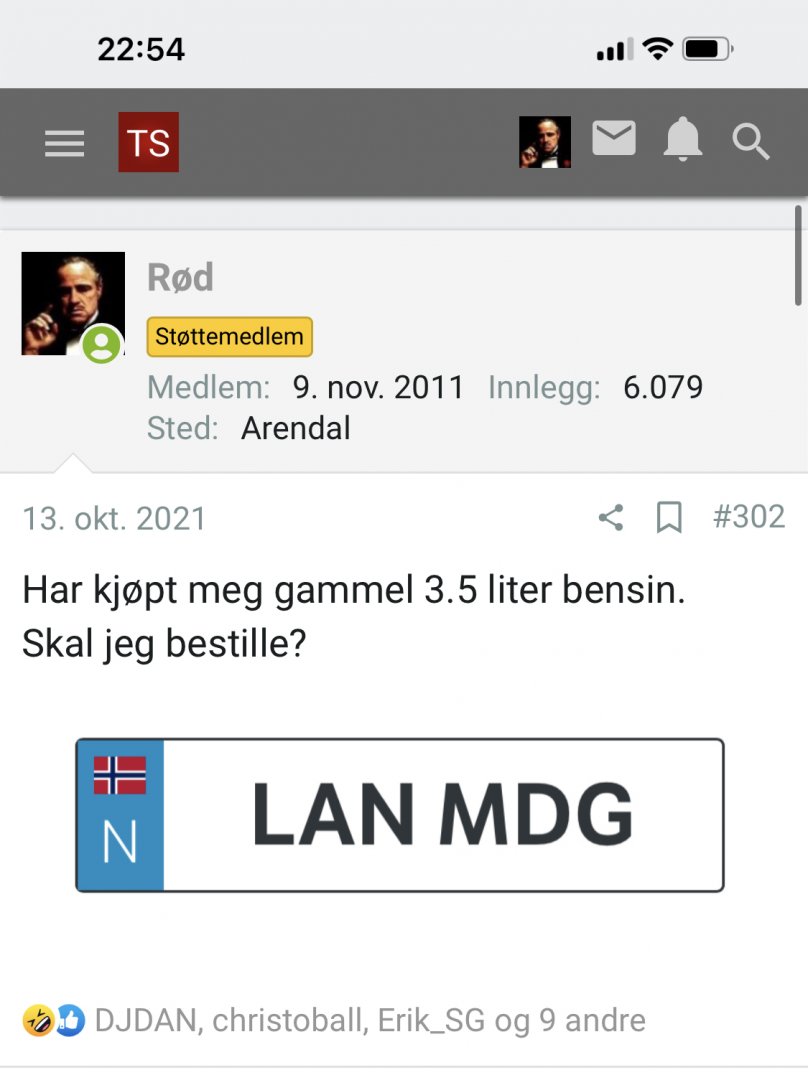
Task: Go to the TS forum home
Action: tap(148, 143)
